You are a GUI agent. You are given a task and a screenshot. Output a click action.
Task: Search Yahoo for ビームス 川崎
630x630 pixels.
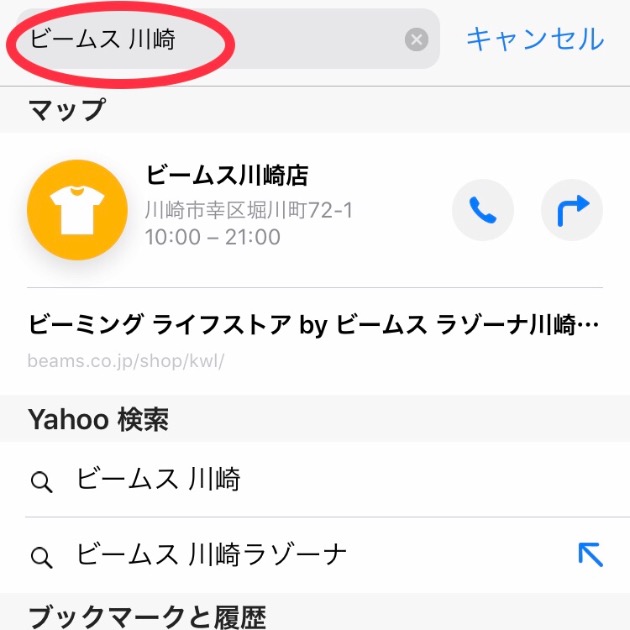pyautogui.click(x=160, y=480)
